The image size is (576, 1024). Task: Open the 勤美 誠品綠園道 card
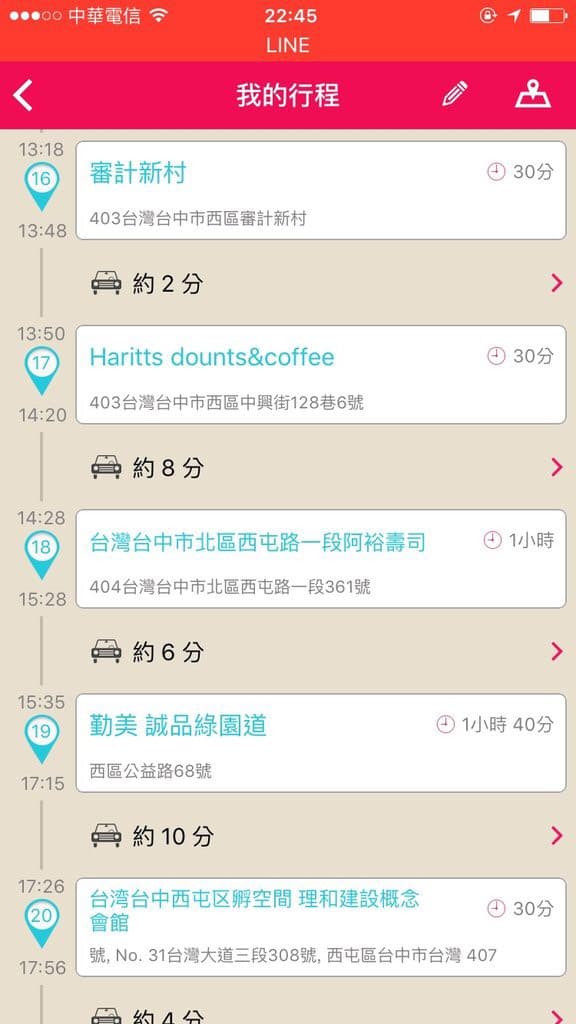pos(321,743)
